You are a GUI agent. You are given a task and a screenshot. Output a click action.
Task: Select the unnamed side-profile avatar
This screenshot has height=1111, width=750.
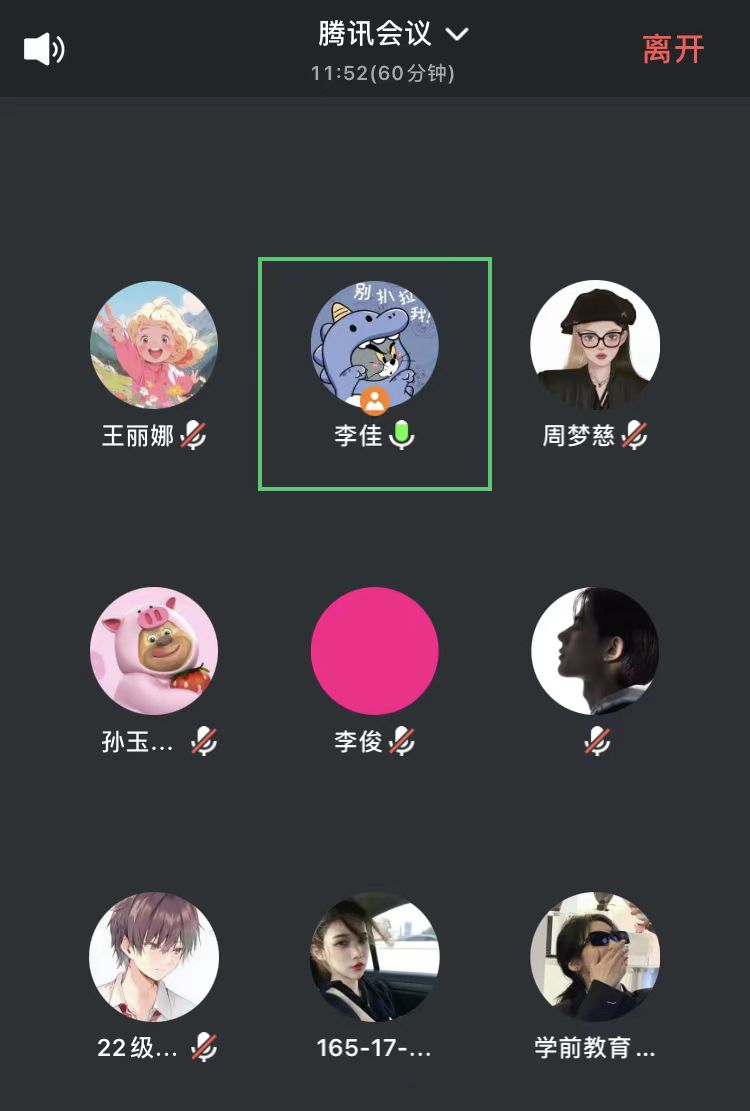[x=594, y=651]
